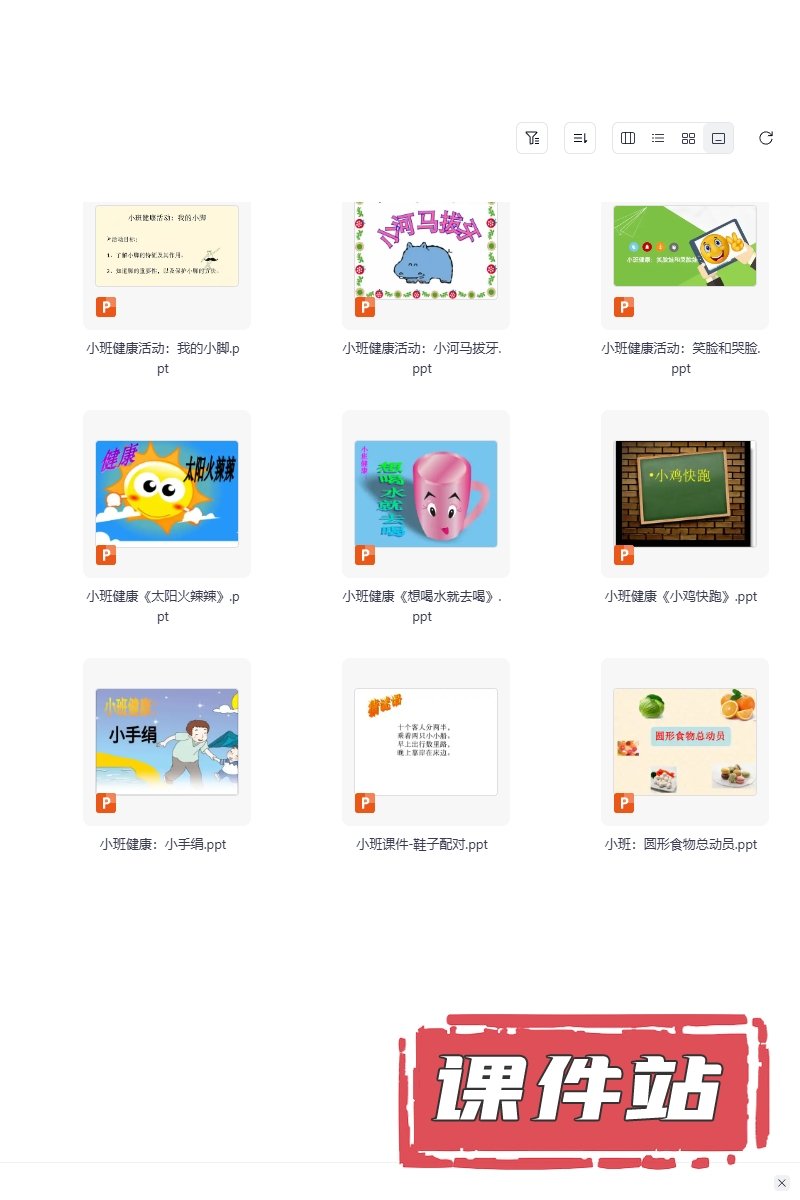The width and height of the screenshot is (800, 1200).
Task: Switch to the list view layout
Action: pyautogui.click(x=658, y=138)
